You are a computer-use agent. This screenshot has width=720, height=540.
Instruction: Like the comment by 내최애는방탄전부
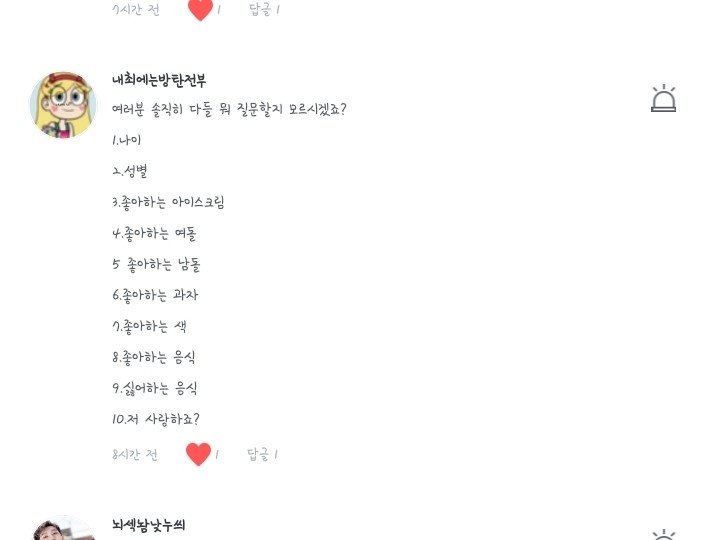(x=199, y=454)
